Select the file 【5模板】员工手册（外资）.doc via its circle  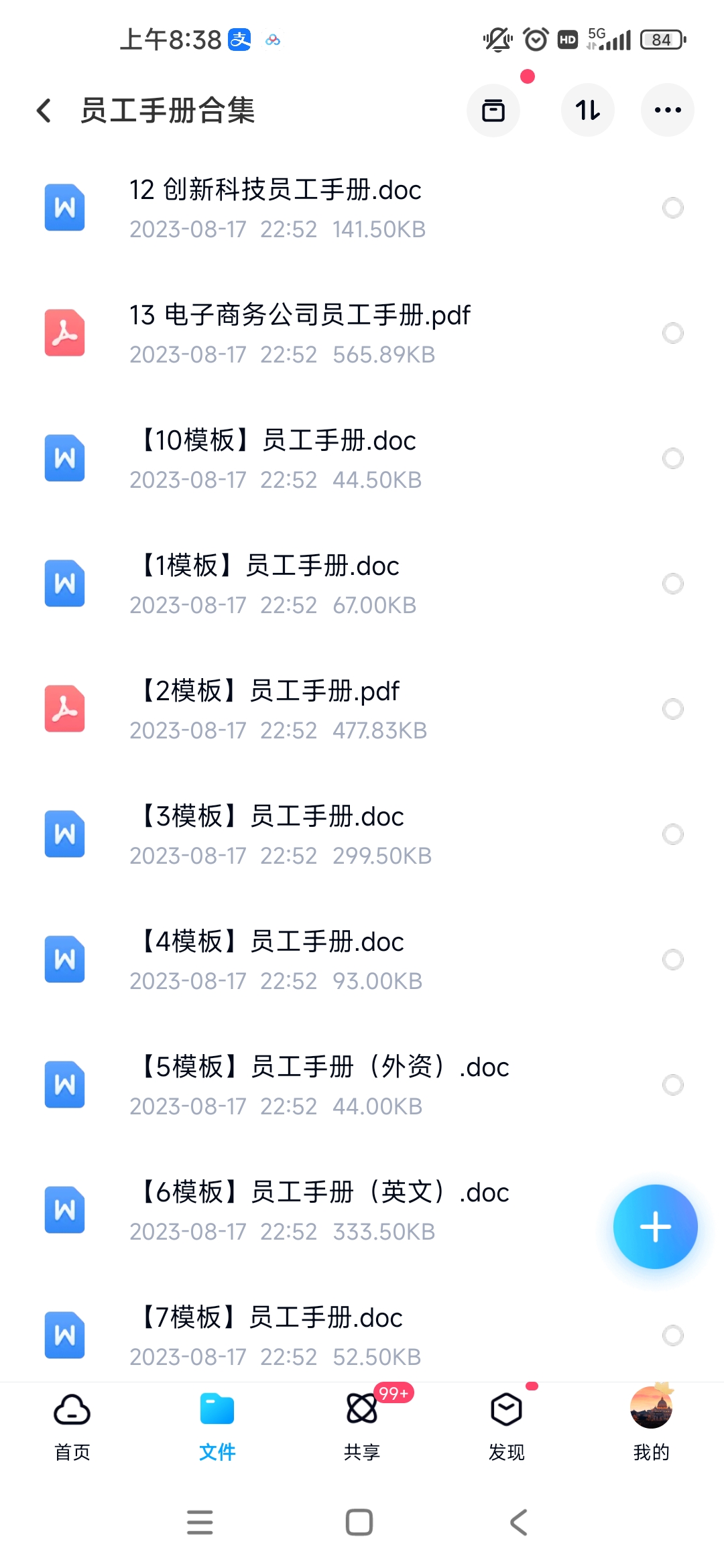(x=673, y=1085)
